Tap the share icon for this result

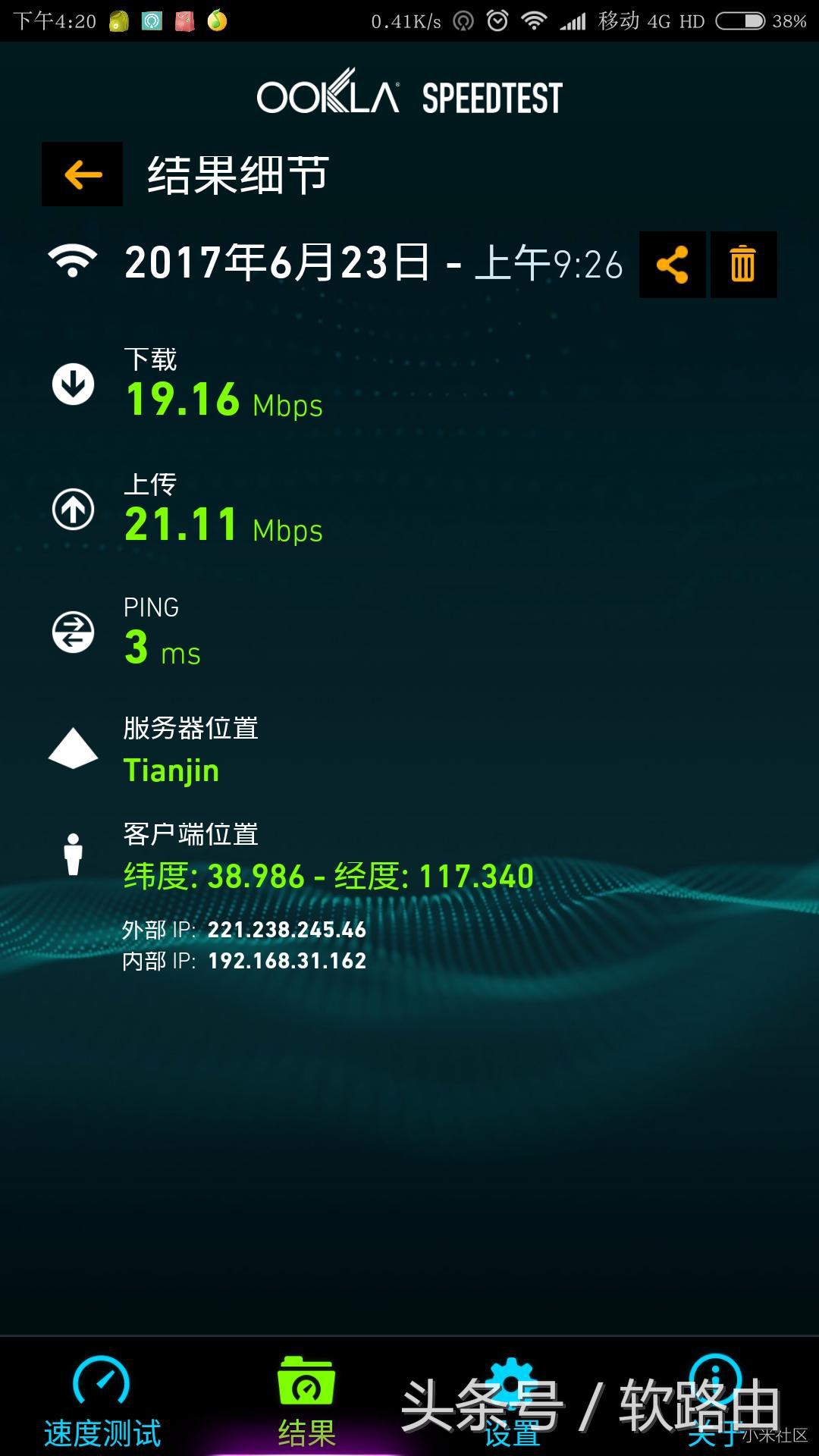(673, 264)
